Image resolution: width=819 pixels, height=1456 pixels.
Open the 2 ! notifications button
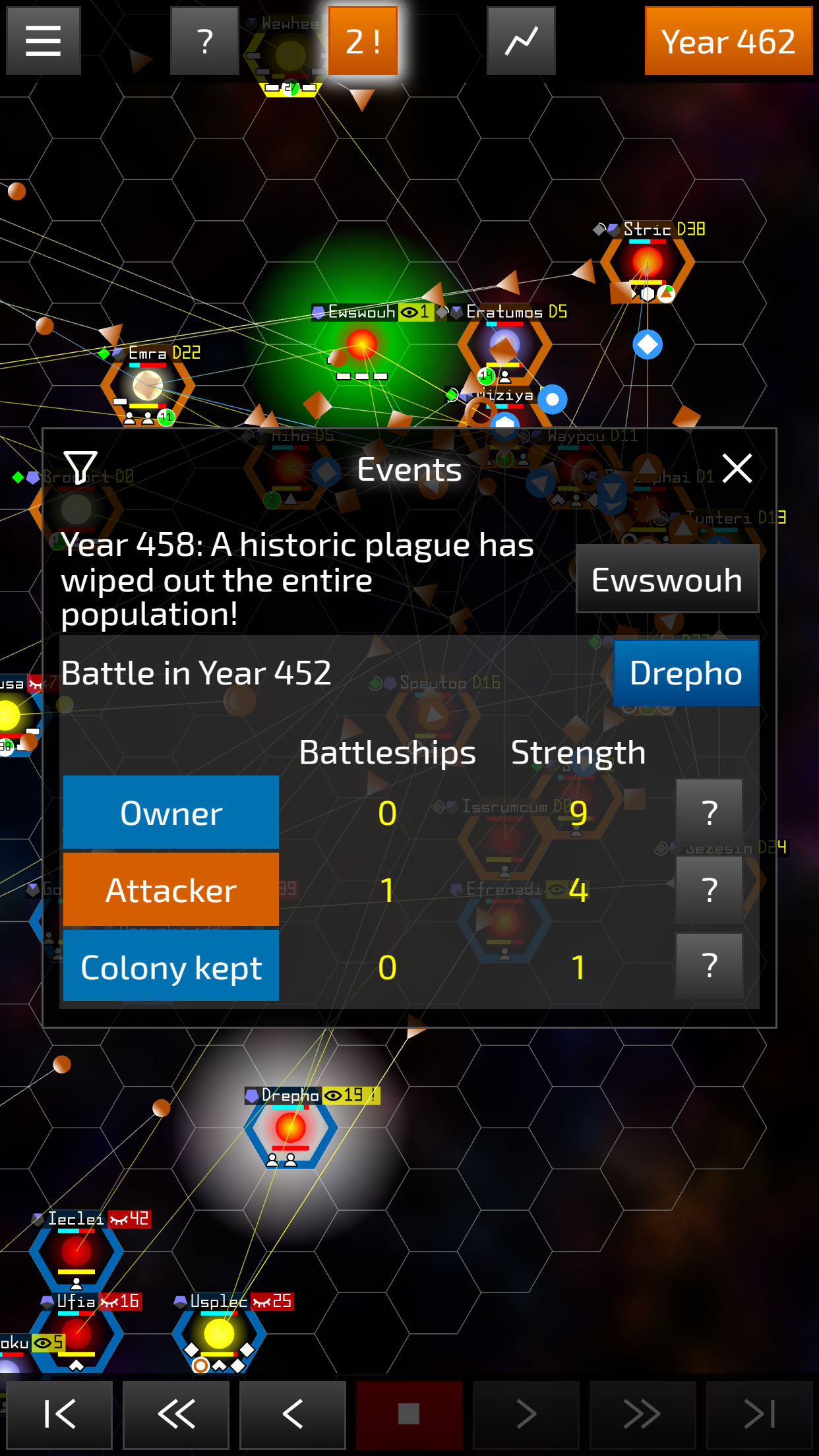363,41
